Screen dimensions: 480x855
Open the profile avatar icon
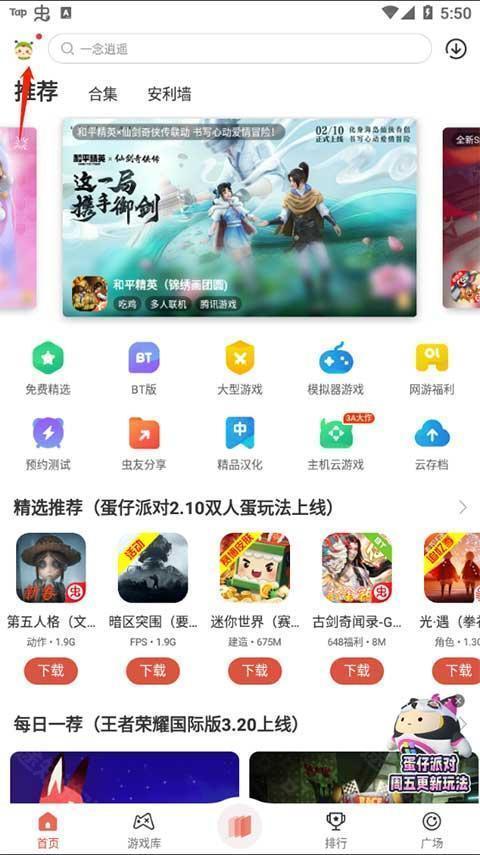(24, 49)
